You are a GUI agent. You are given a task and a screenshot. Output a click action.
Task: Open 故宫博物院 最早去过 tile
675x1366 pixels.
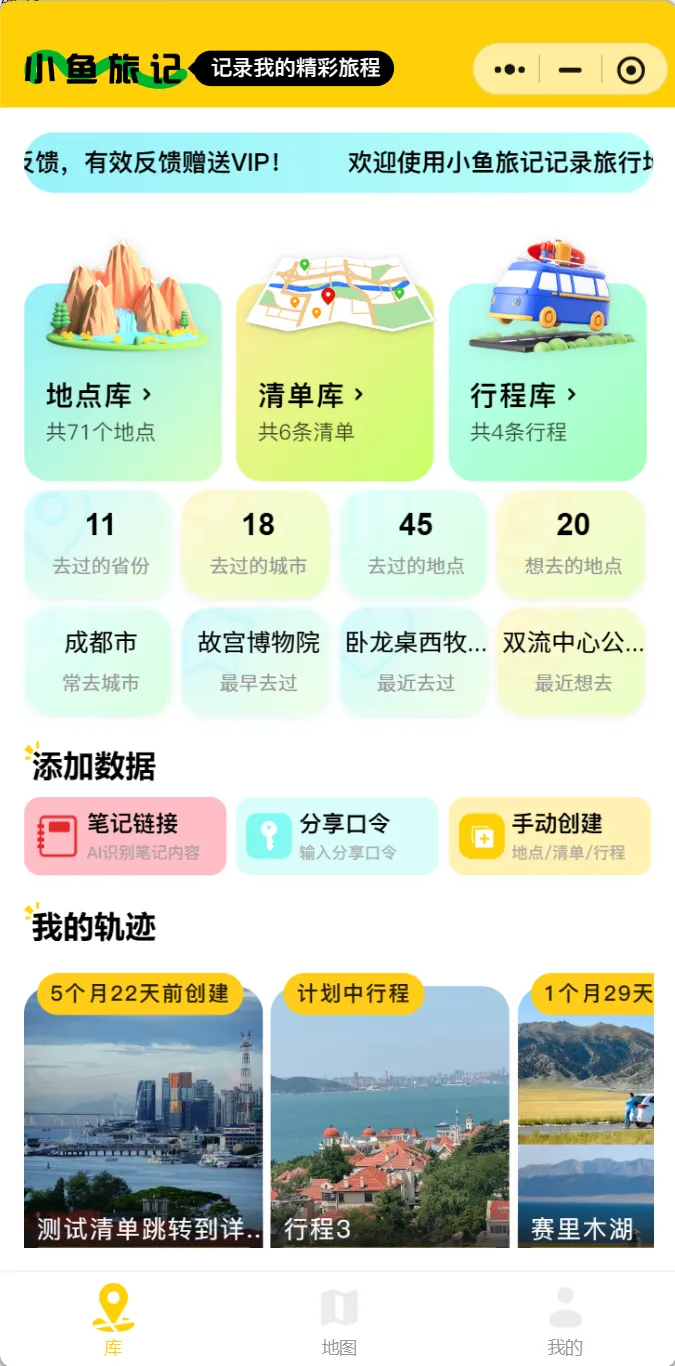coord(258,661)
